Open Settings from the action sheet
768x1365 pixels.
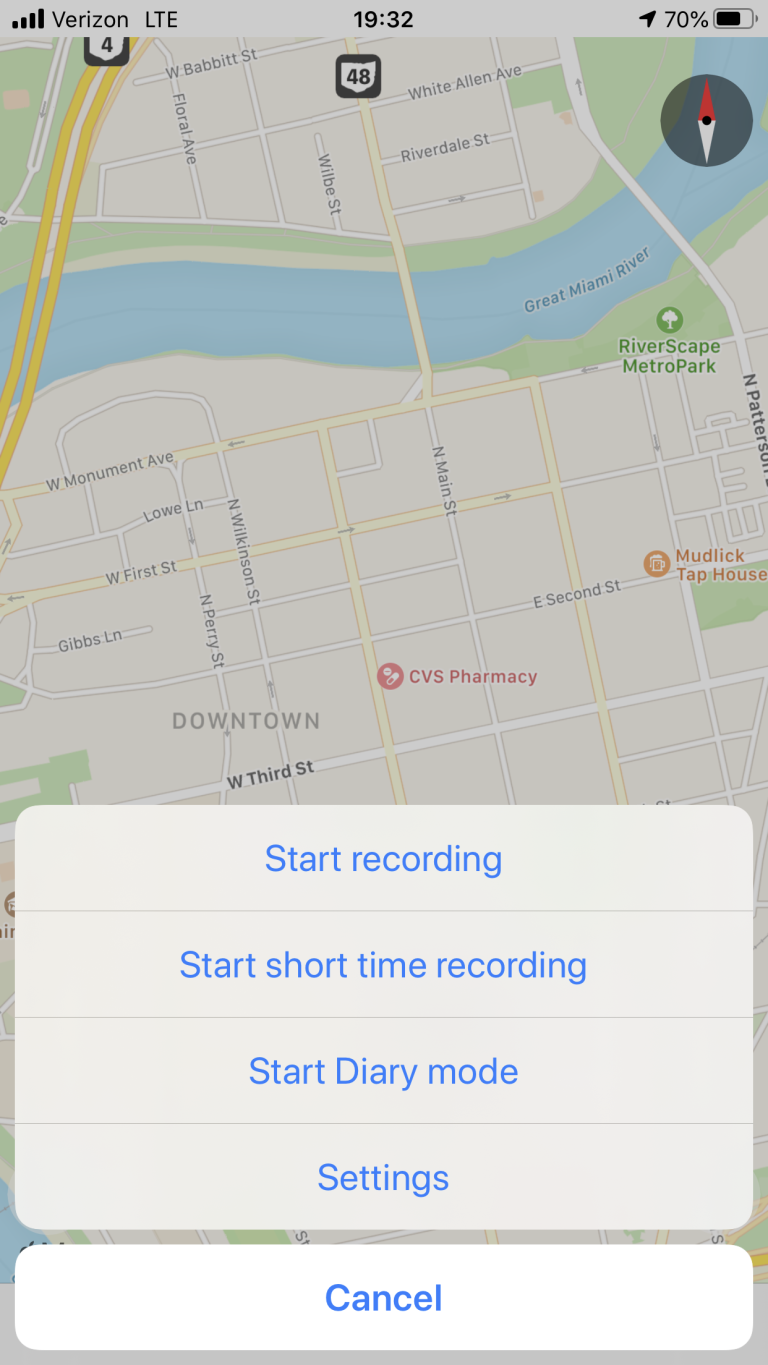pos(383,1177)
